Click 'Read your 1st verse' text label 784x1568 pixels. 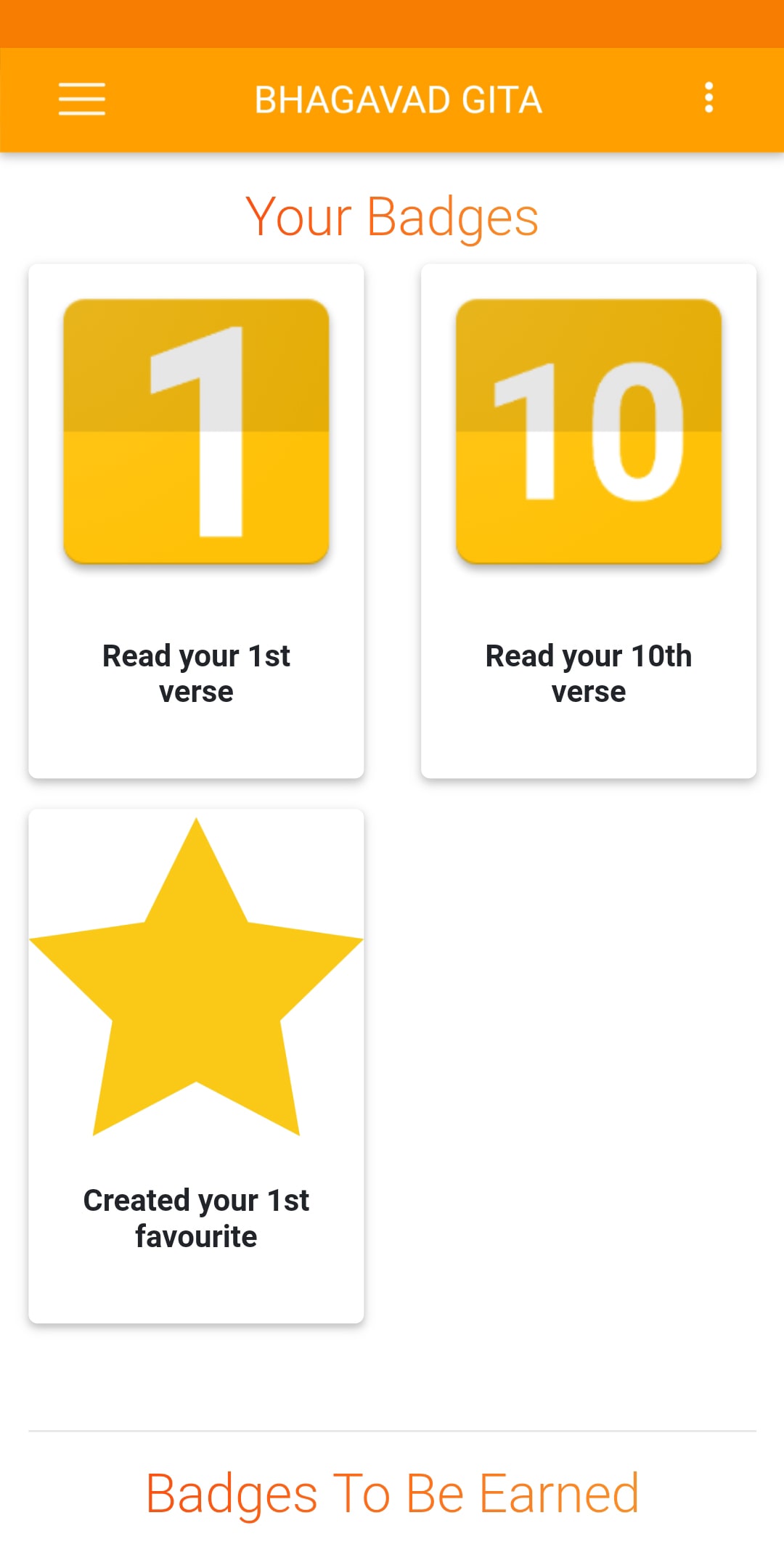196,674
